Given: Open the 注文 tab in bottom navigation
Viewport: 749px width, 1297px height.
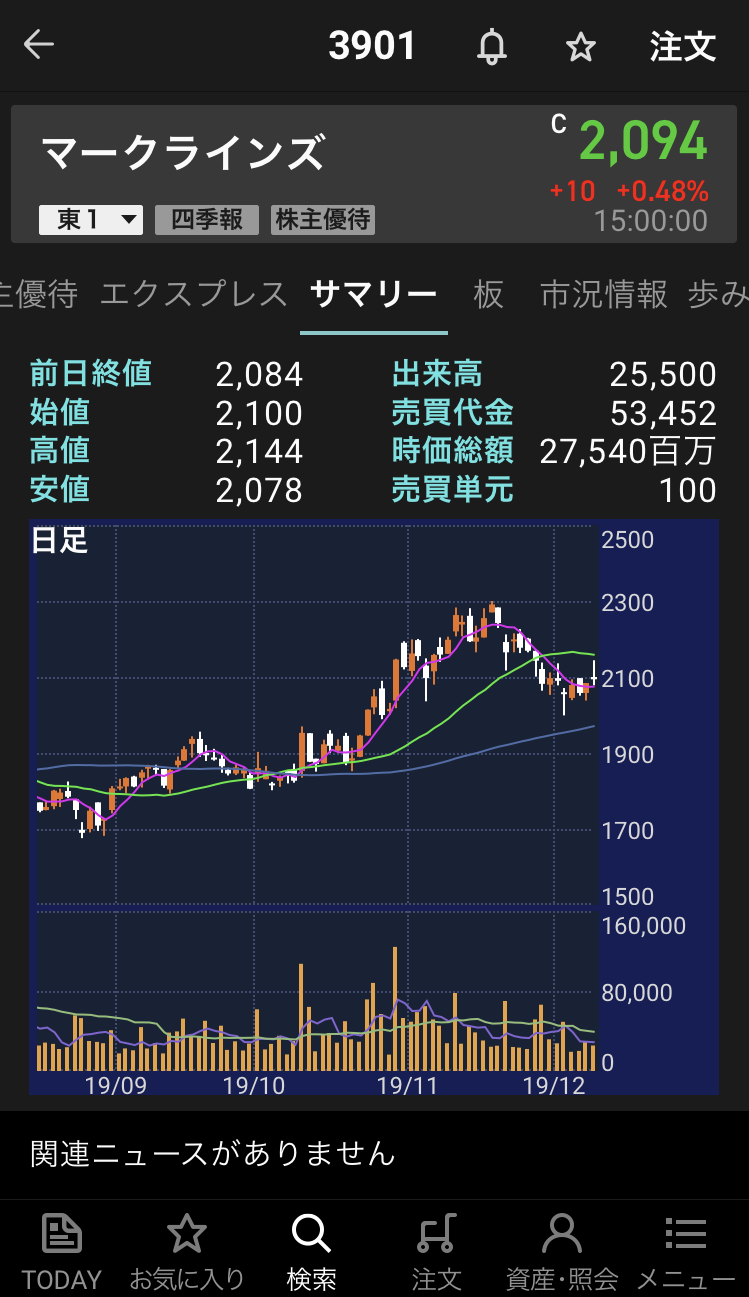Looking at the screenshot, I should [x=436, y=1250].
